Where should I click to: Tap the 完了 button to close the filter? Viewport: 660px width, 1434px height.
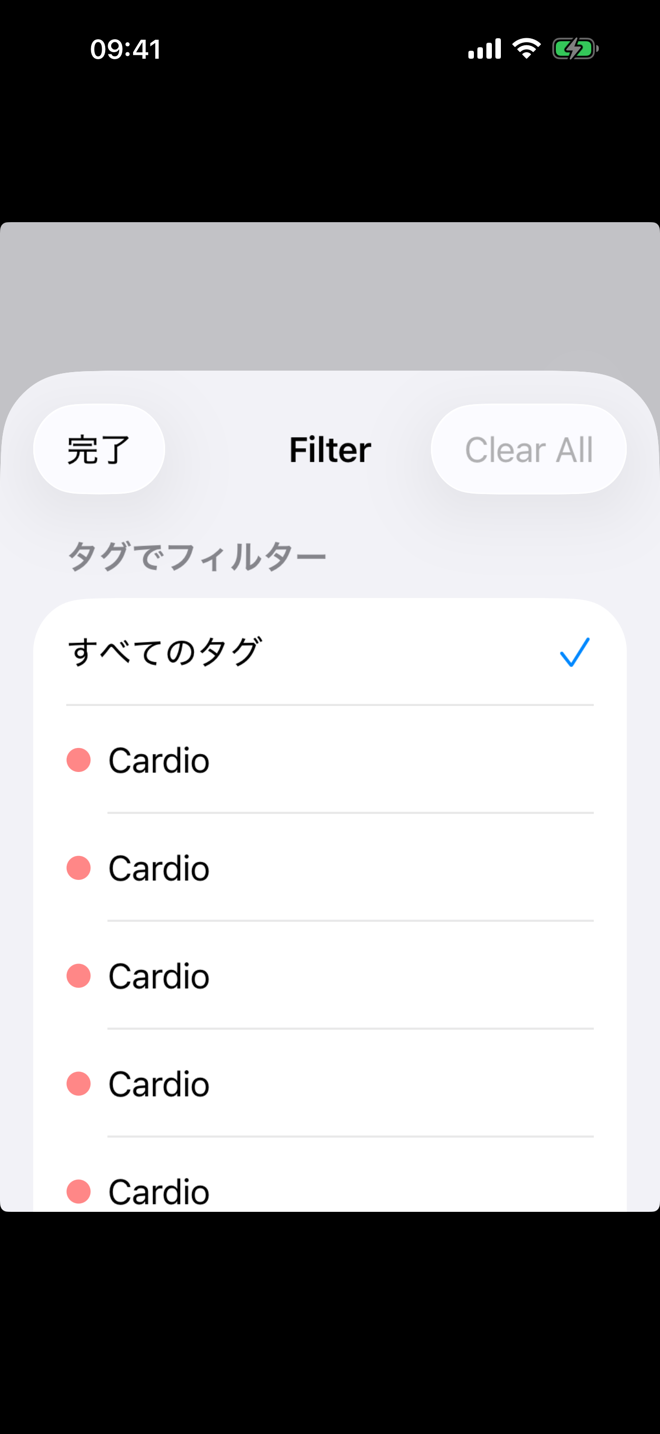tap(99, 450)
